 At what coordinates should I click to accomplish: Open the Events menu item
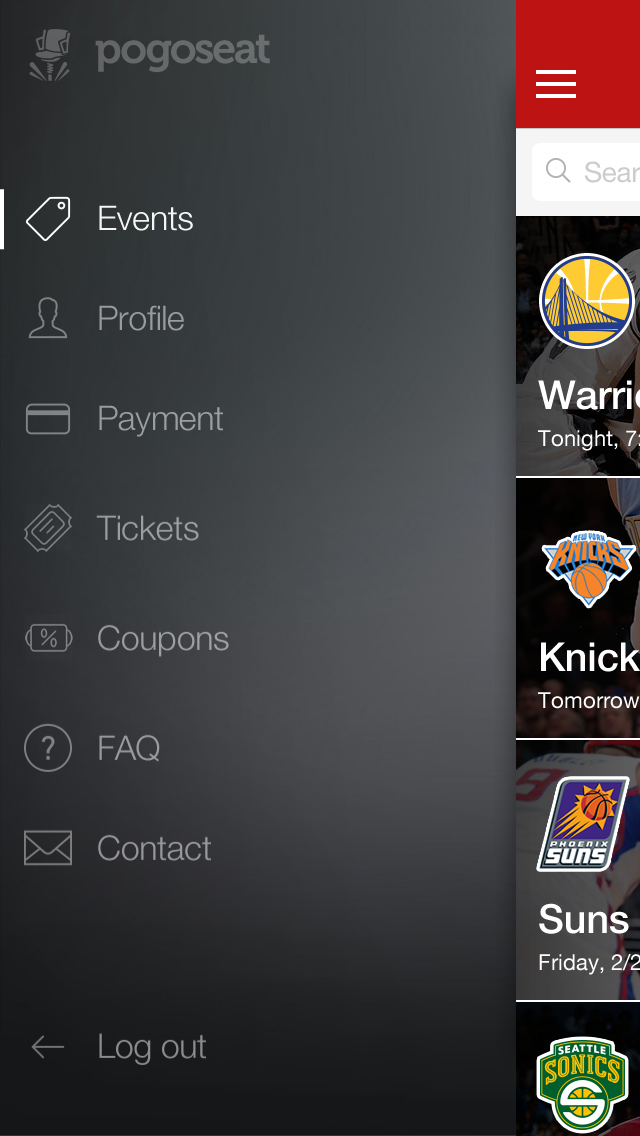pyautogui.click(x=145, y=219)
